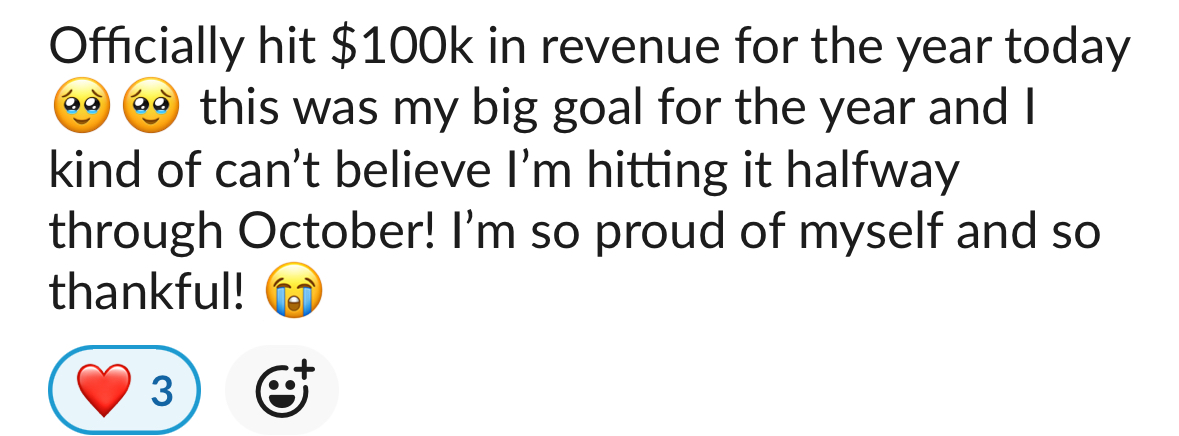
Task: Add a new emoji reaction
Action: 283,390
